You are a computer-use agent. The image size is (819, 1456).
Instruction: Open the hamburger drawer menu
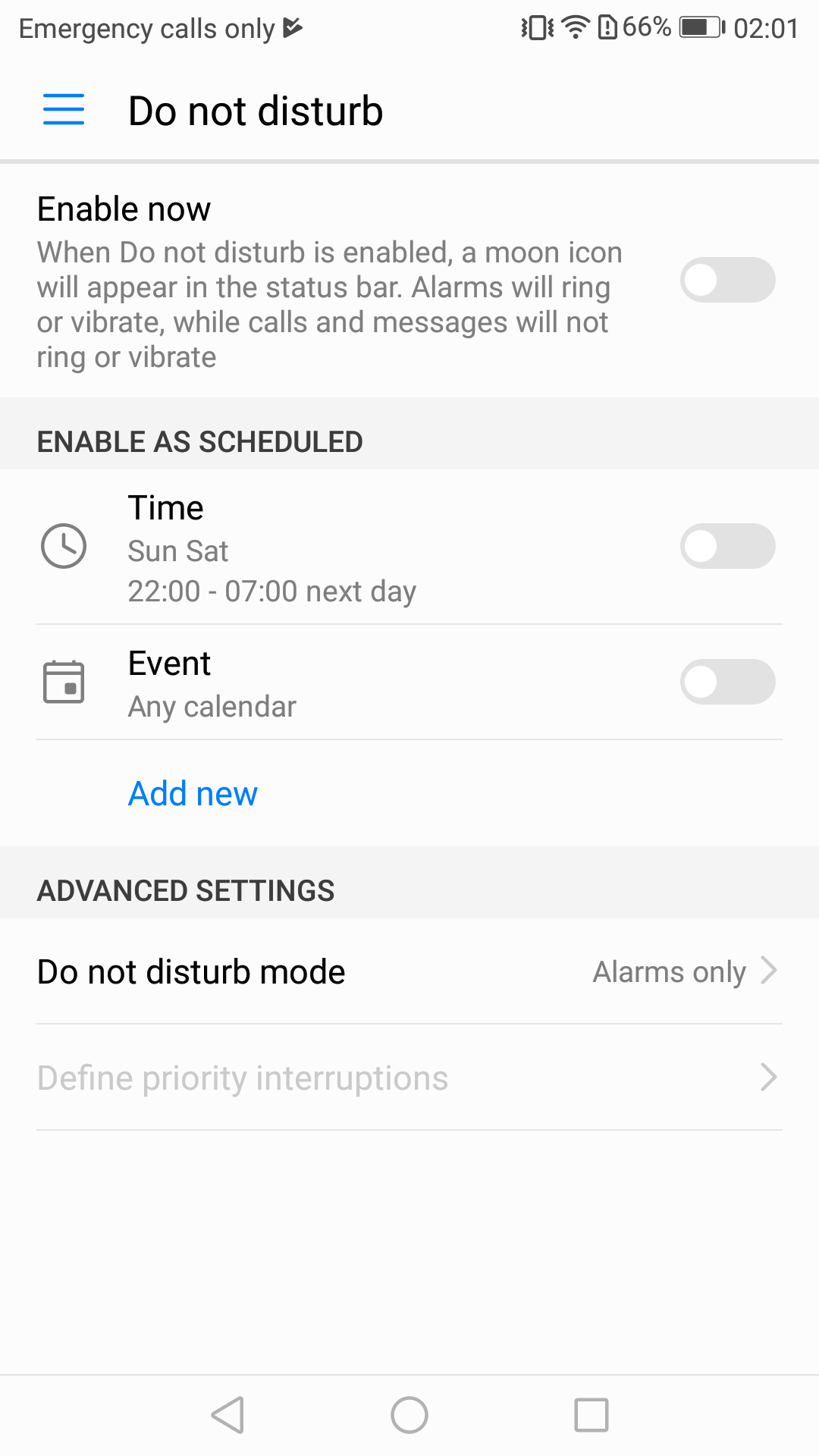tap(64, 110)
